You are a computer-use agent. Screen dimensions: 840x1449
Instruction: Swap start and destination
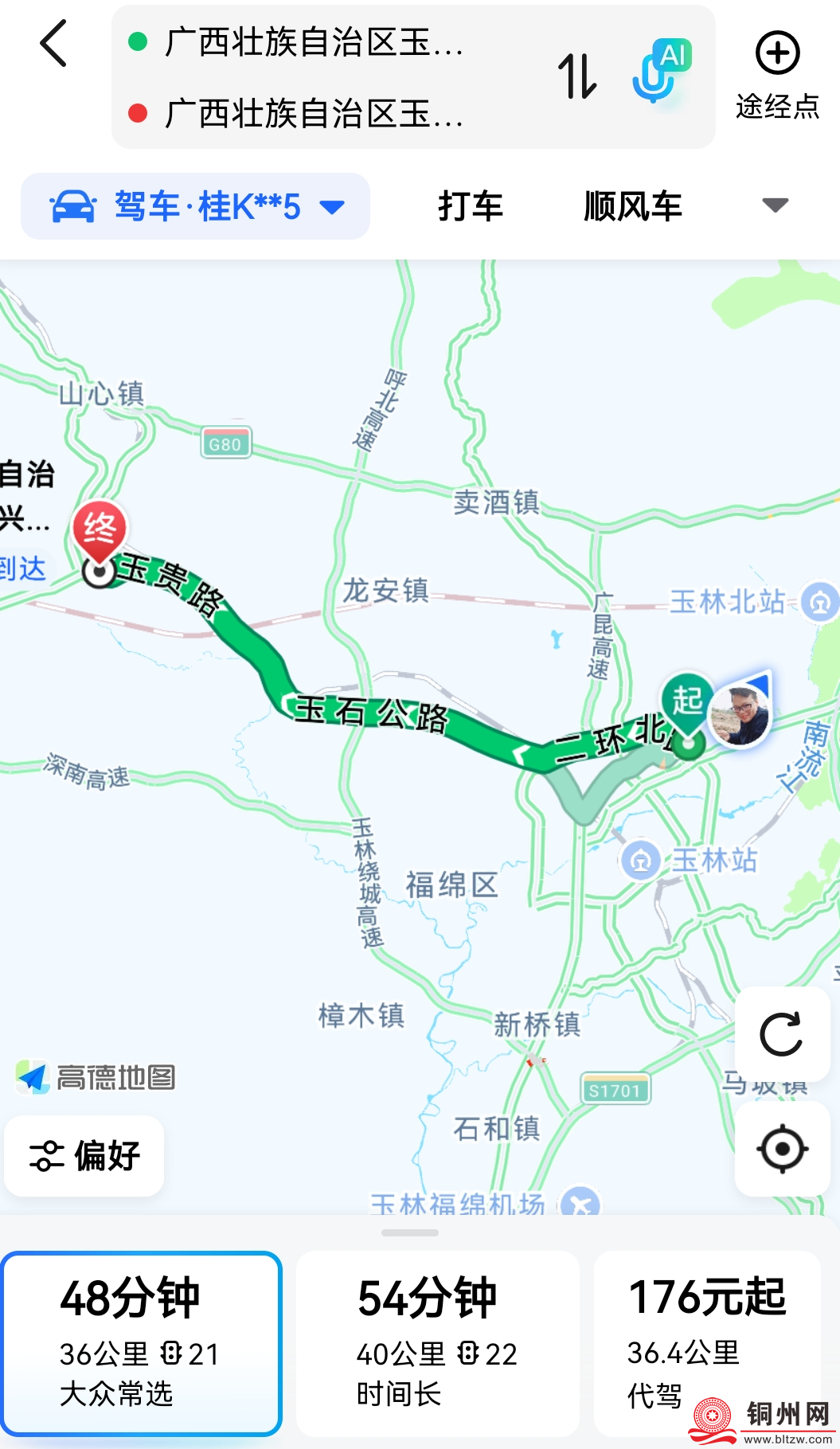click(x=576, y=76)
